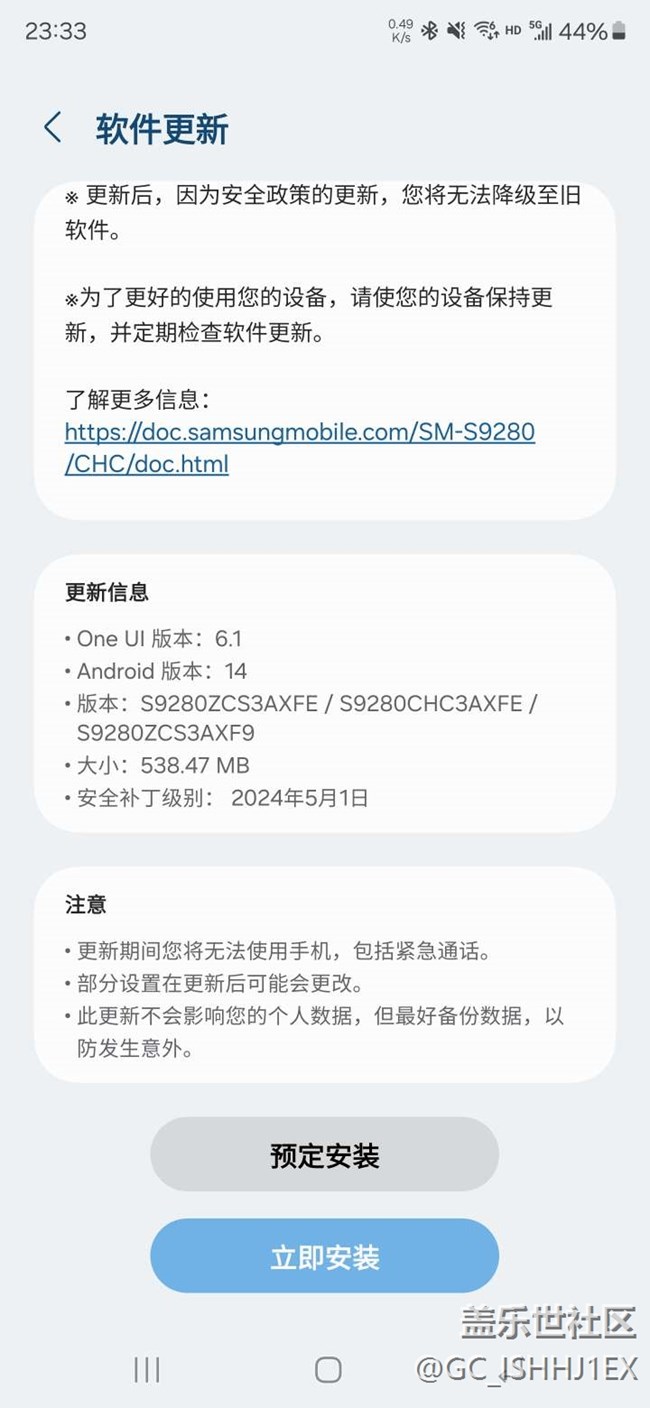Open the doc.samsungmobile.com SM-S9280 link
Viewport: 650px width, 1408px height.
300,448
